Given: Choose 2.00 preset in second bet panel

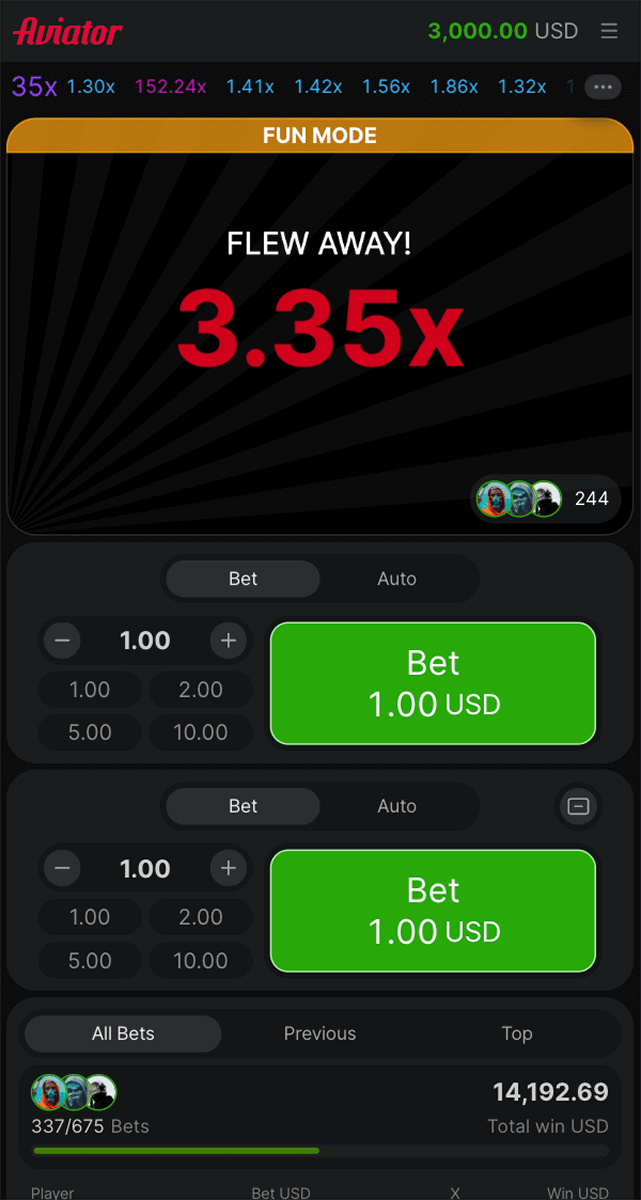Looking at the screenshot, I should [x=201, y=917].
